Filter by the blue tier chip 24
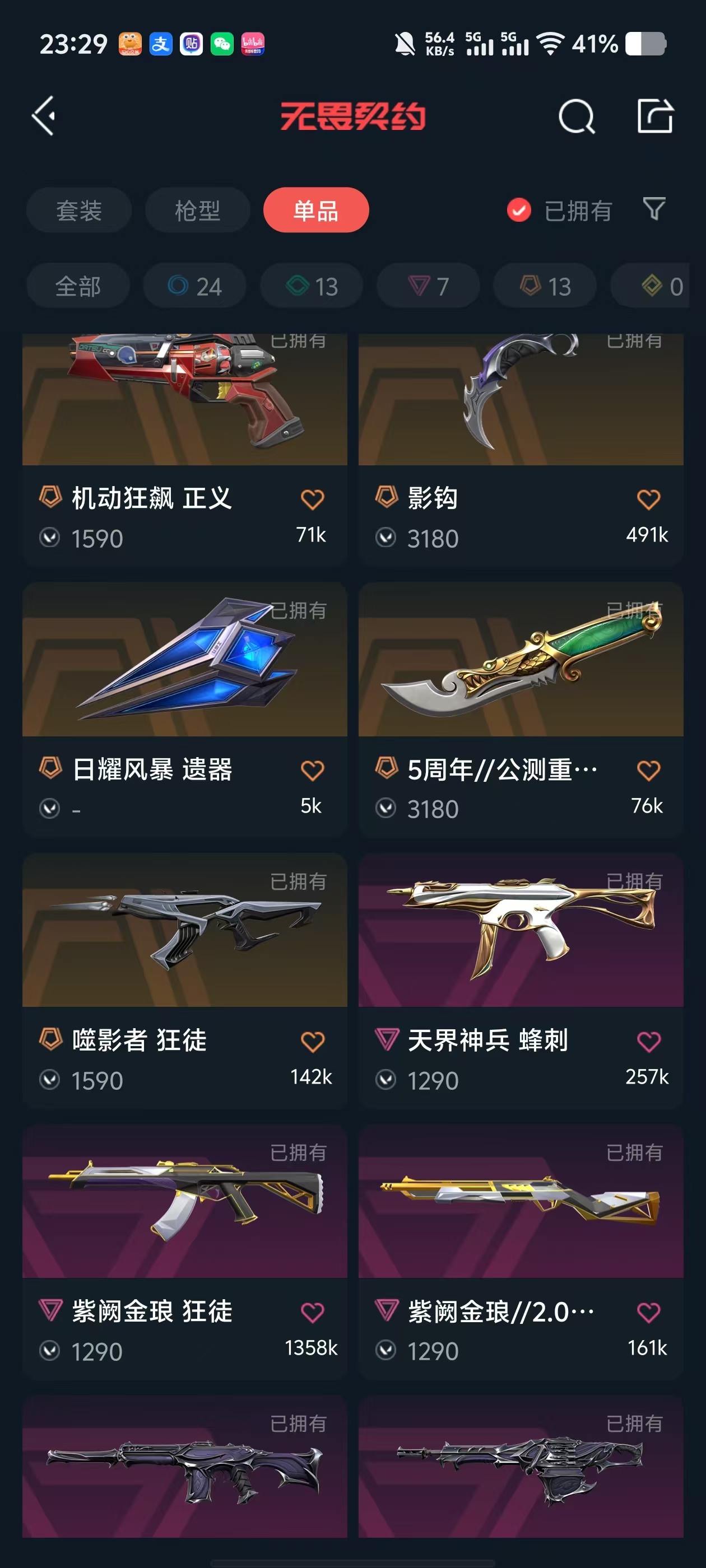This screenshot has height=1568, width=706. pyautogui.click(x=195, y=286)
